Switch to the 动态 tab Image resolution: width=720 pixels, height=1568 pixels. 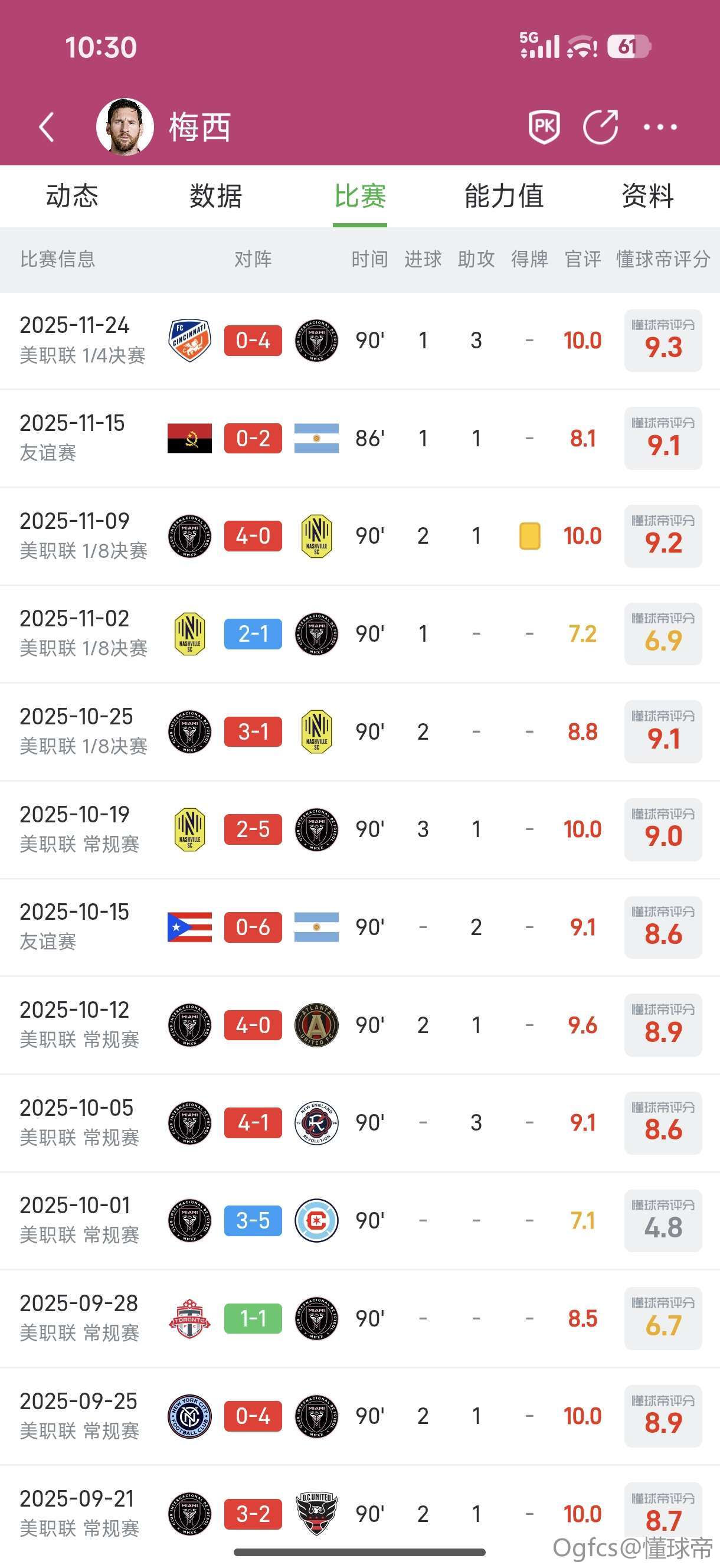pyautogui.click(x=72, y=196)
